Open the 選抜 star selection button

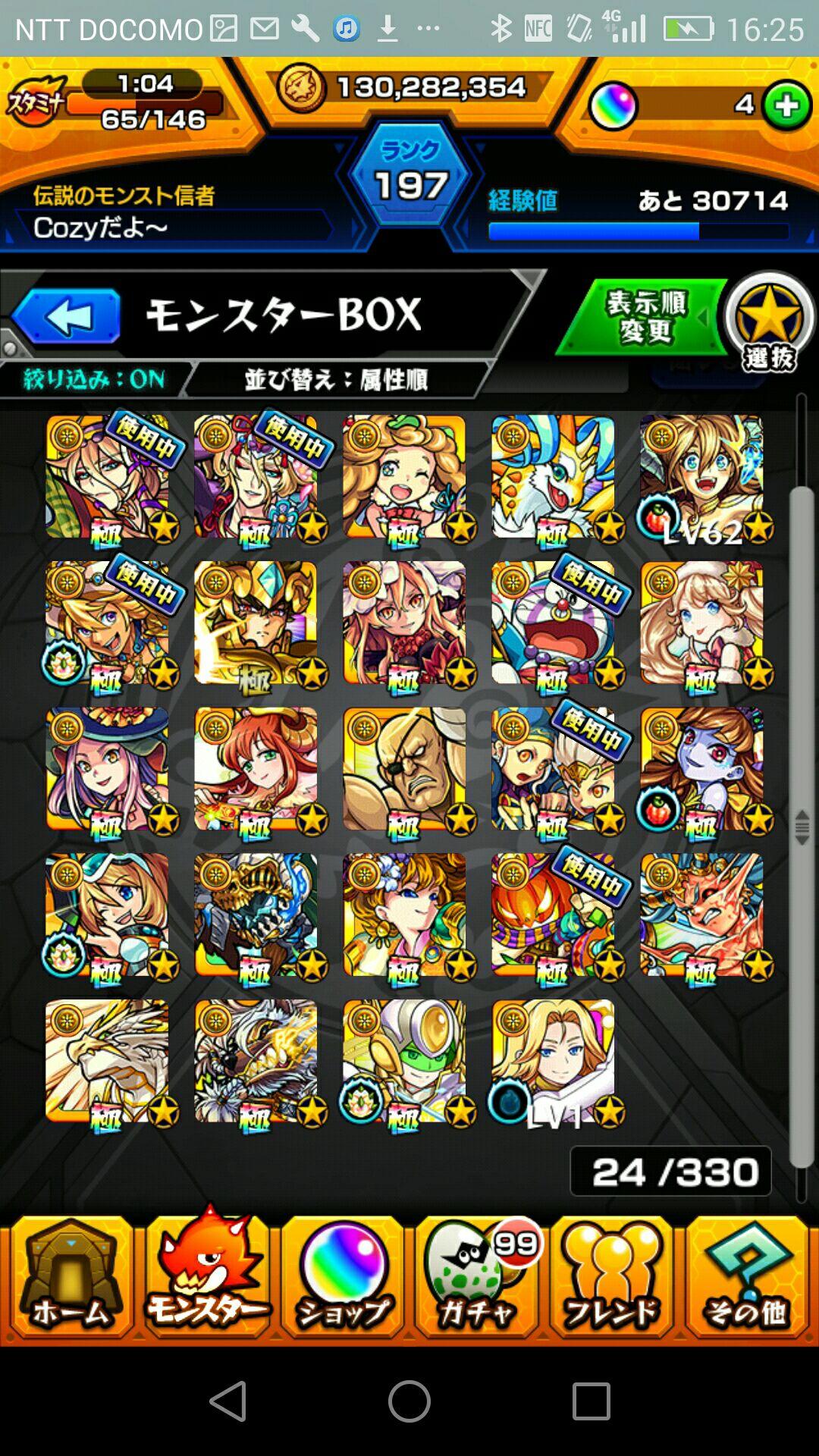769,324
